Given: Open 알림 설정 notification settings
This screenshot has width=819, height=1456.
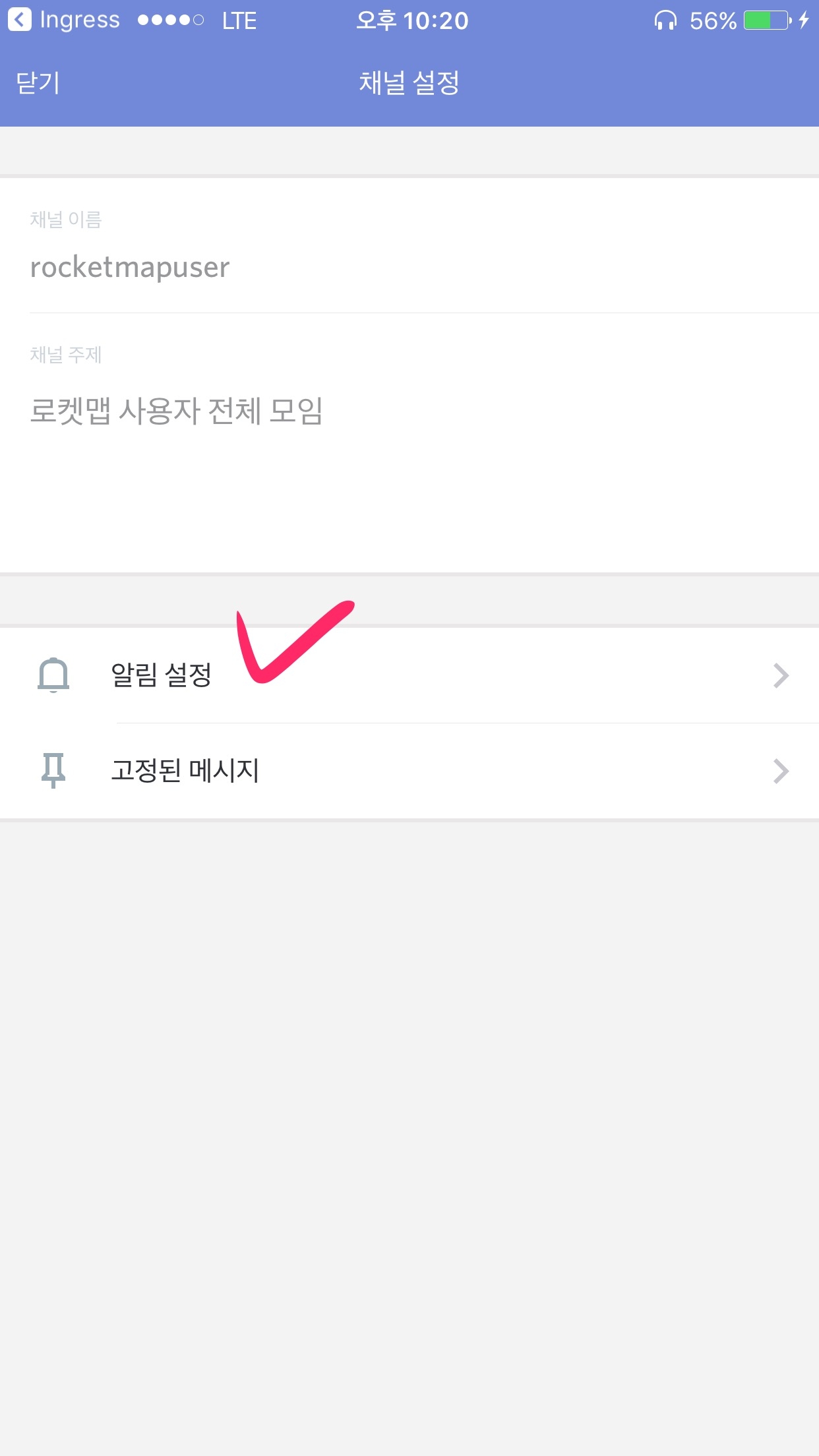Looking at the screenshot, I should (409, 675).
